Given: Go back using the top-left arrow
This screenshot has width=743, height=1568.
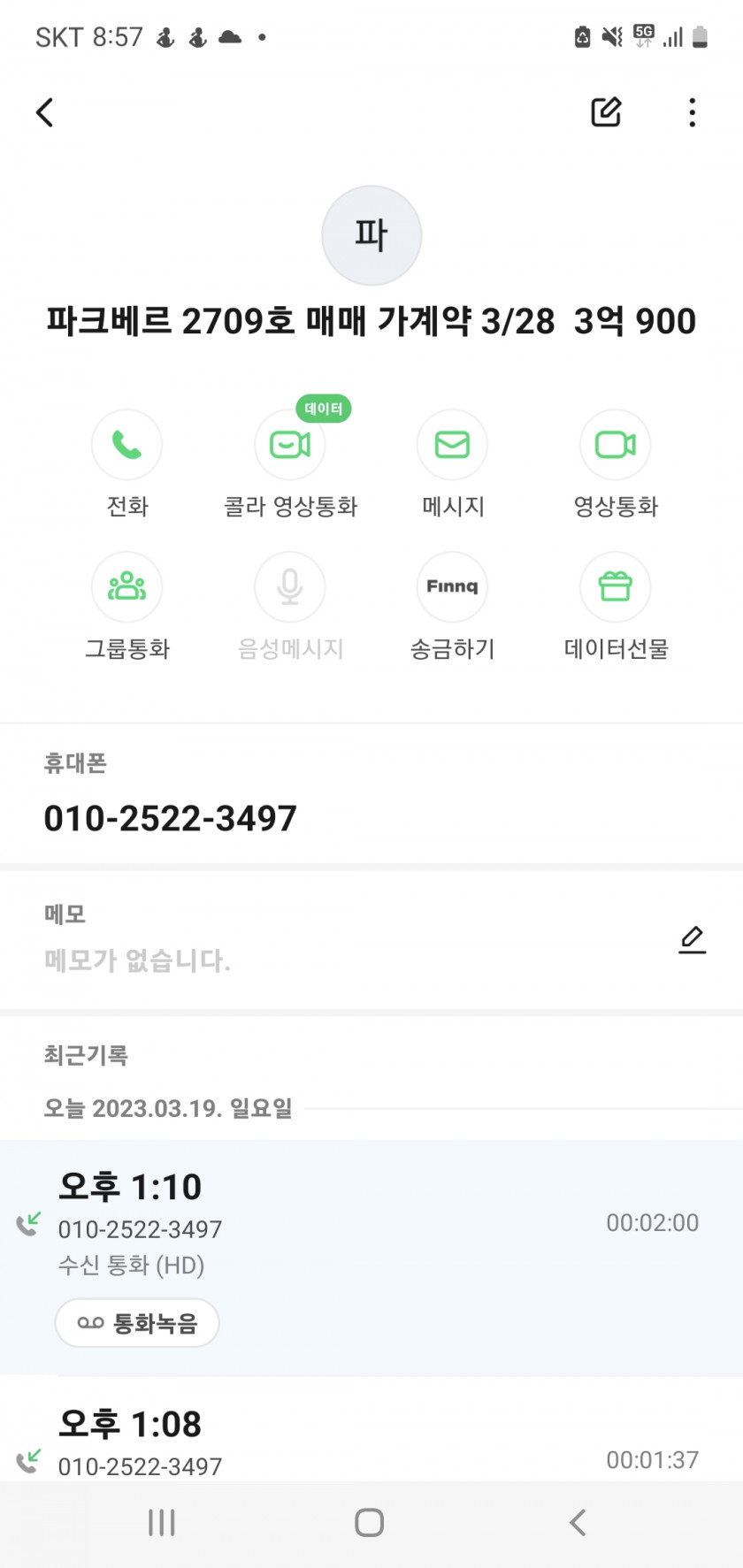Looking at the screenshot, I should click(x=45, y=112).
